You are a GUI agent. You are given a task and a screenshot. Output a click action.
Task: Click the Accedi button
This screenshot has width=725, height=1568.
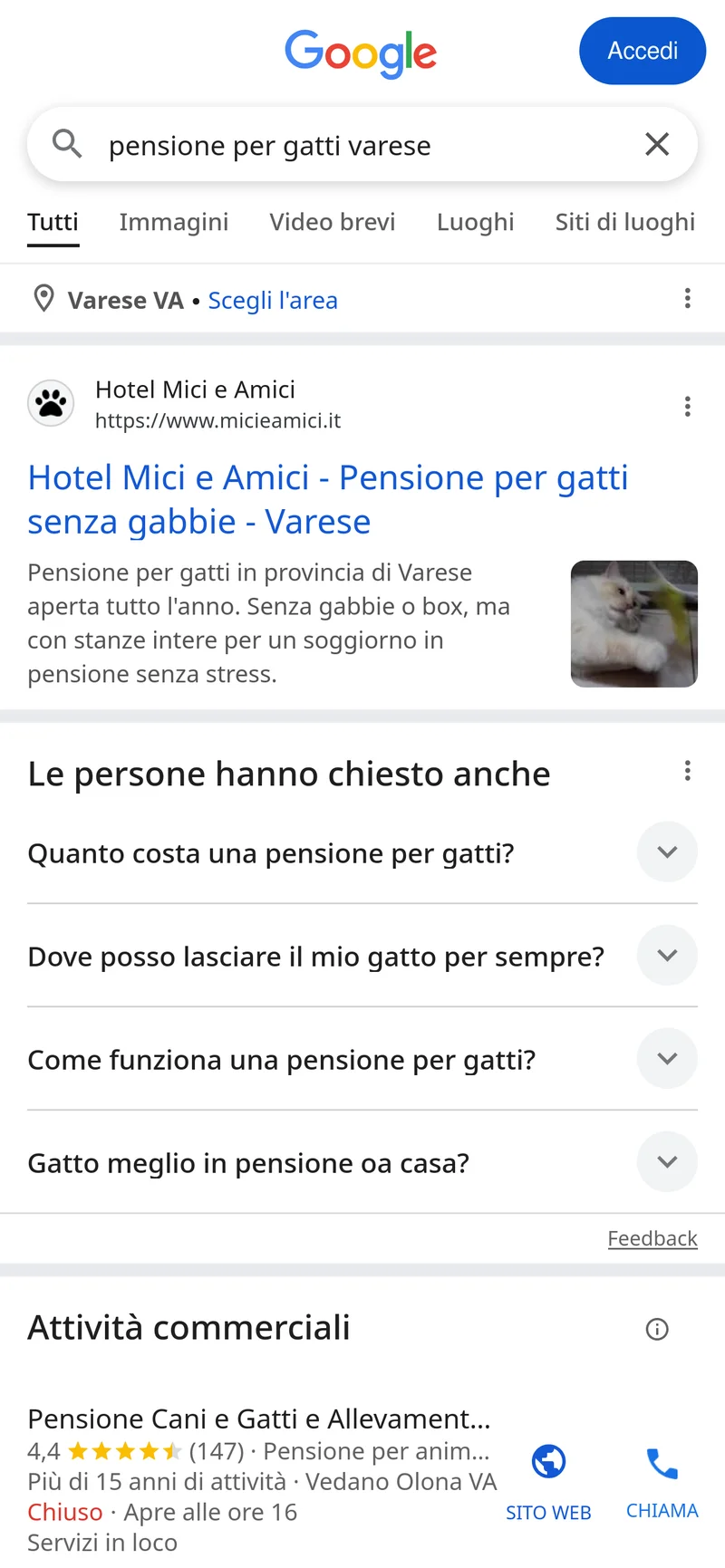tap(643, 51)
